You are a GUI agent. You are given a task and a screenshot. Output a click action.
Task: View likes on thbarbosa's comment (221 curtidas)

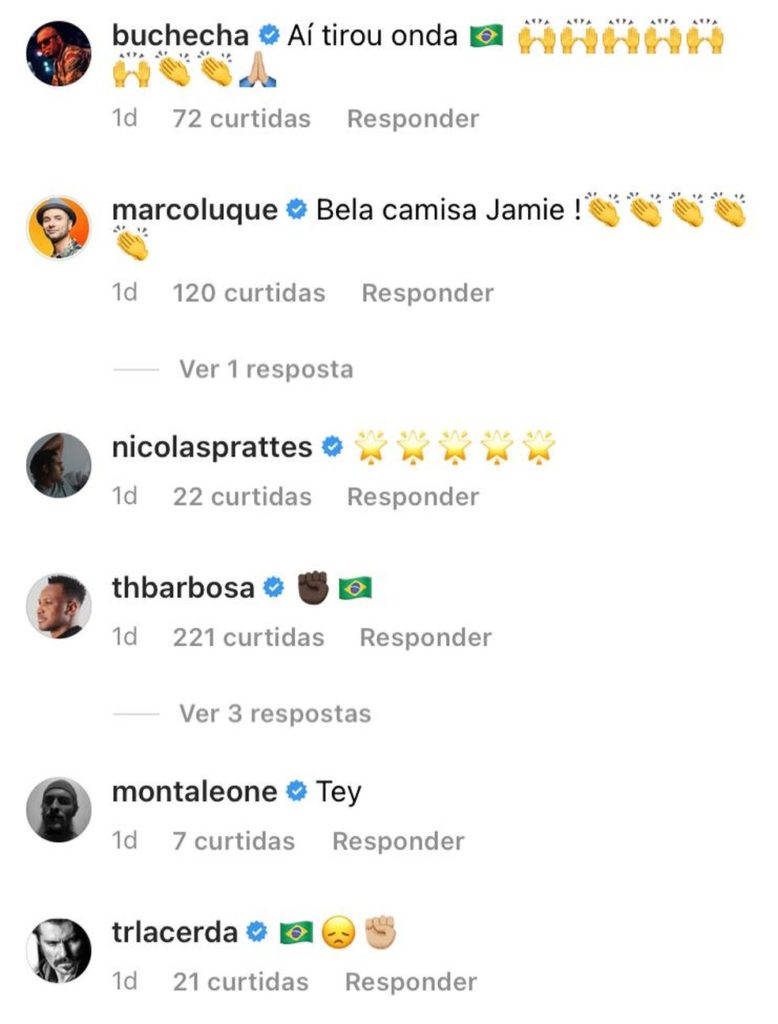coord(248,637)
